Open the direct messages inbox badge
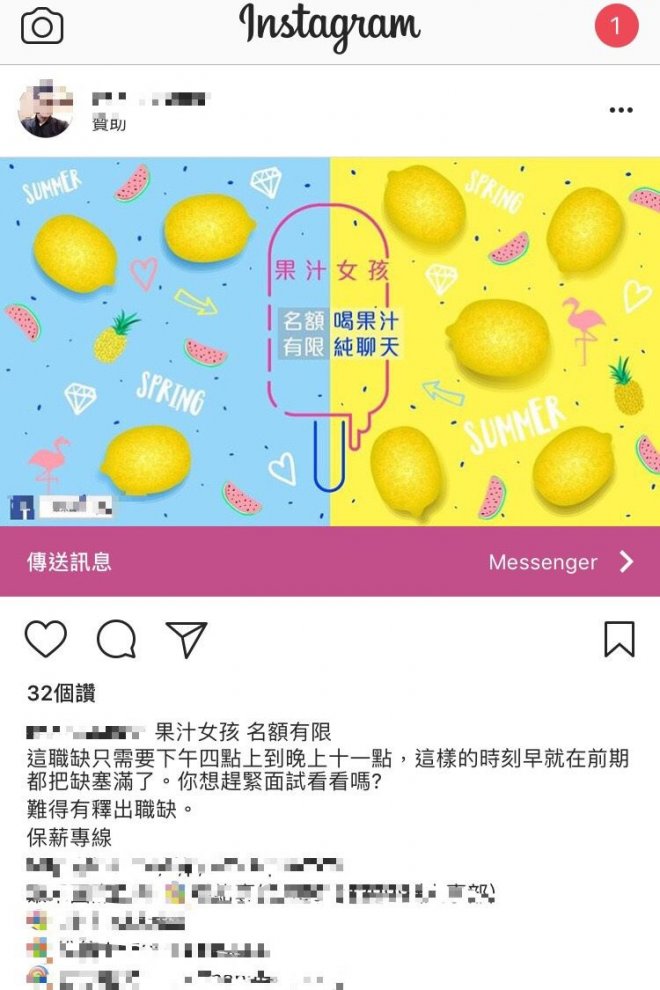The image size is (660, 990). 616,26
